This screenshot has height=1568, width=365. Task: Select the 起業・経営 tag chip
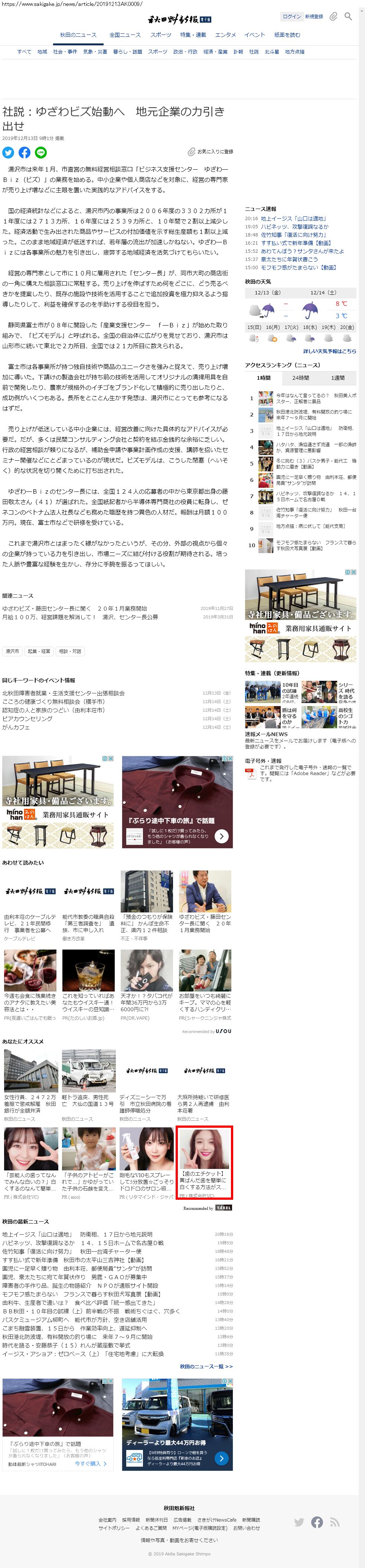[39, 651]
